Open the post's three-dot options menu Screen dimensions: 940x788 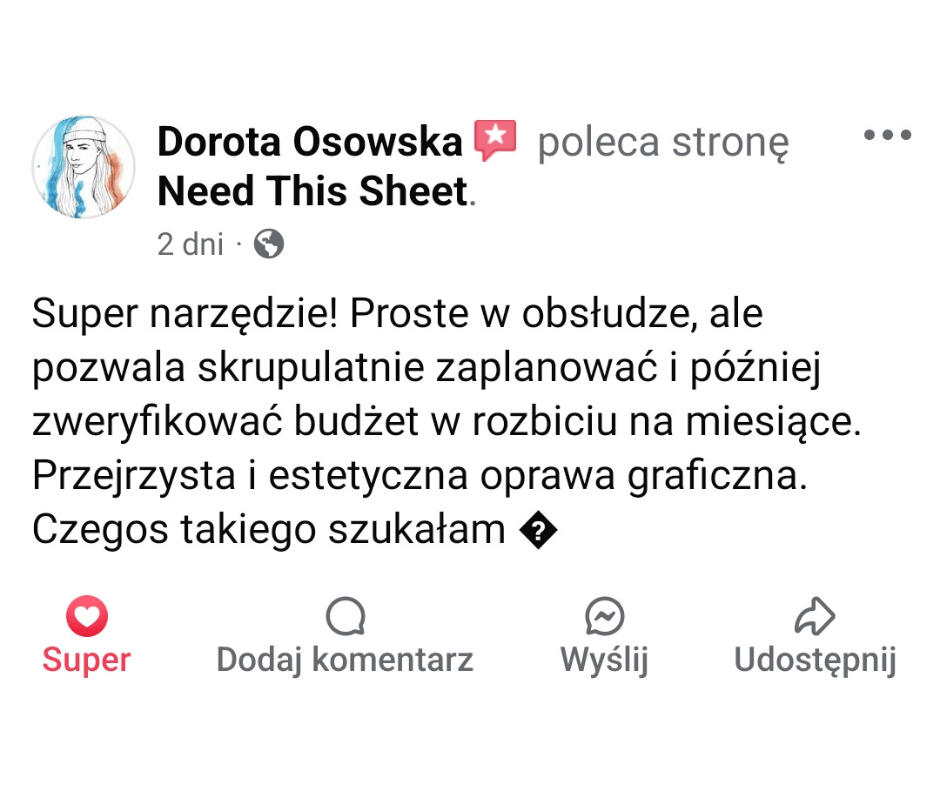pos(887,135)
